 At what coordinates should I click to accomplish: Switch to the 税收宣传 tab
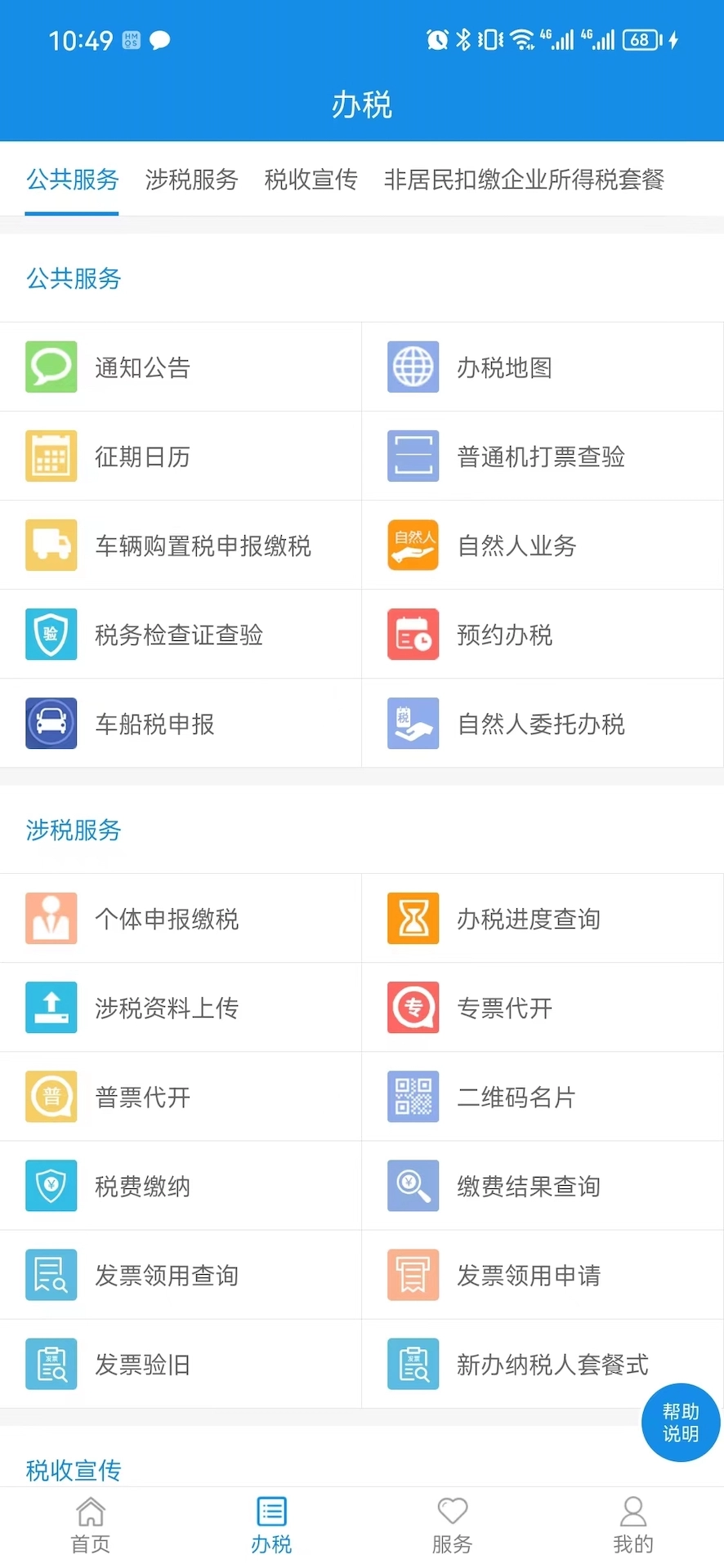point(311,180)
